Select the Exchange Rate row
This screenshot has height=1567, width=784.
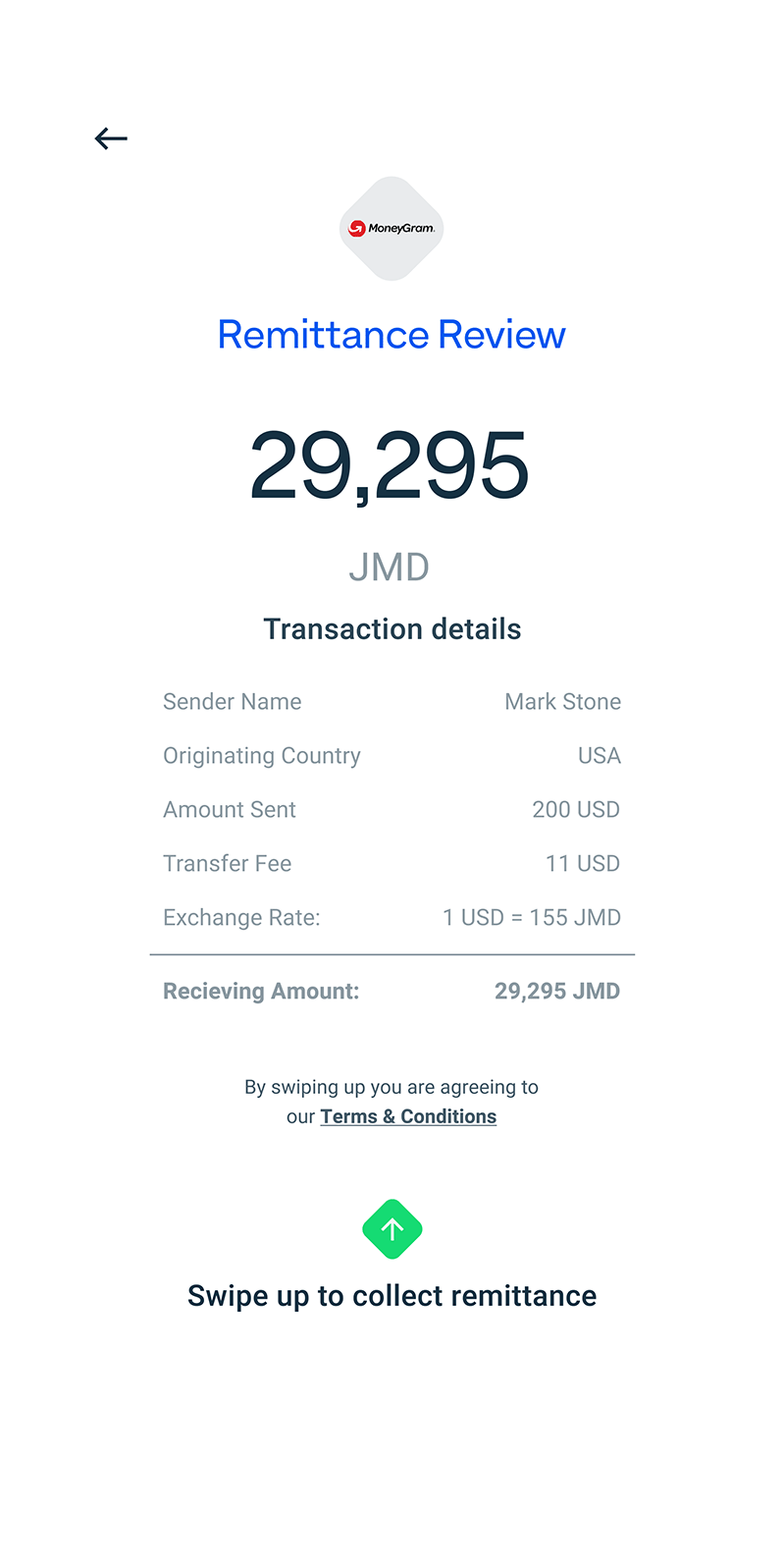pos(392,917)
